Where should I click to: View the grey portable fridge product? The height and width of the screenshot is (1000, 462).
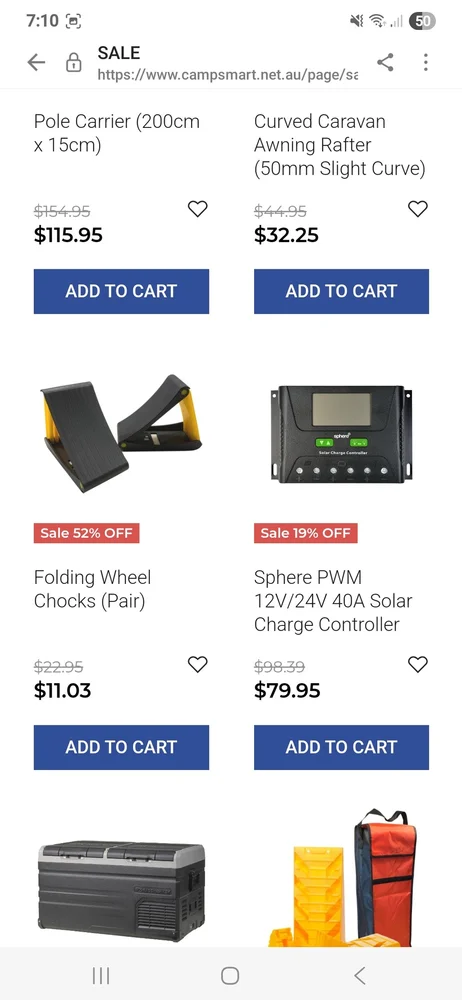[121, 891]
